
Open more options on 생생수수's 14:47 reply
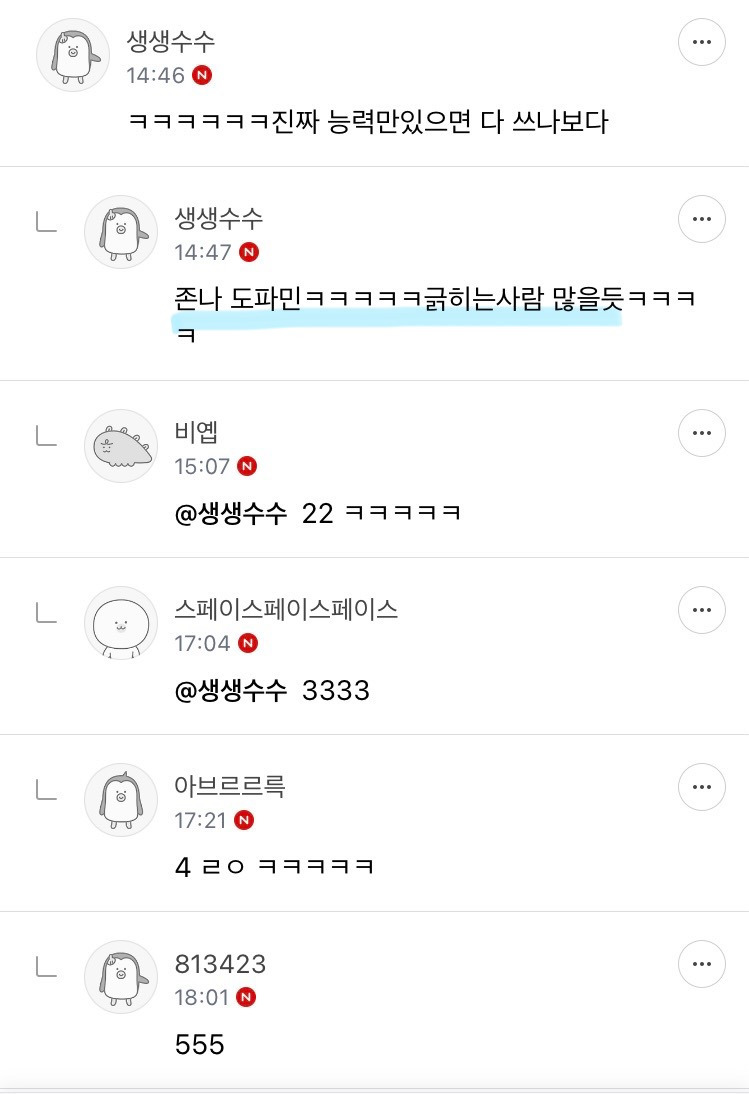tap(702, 219)
